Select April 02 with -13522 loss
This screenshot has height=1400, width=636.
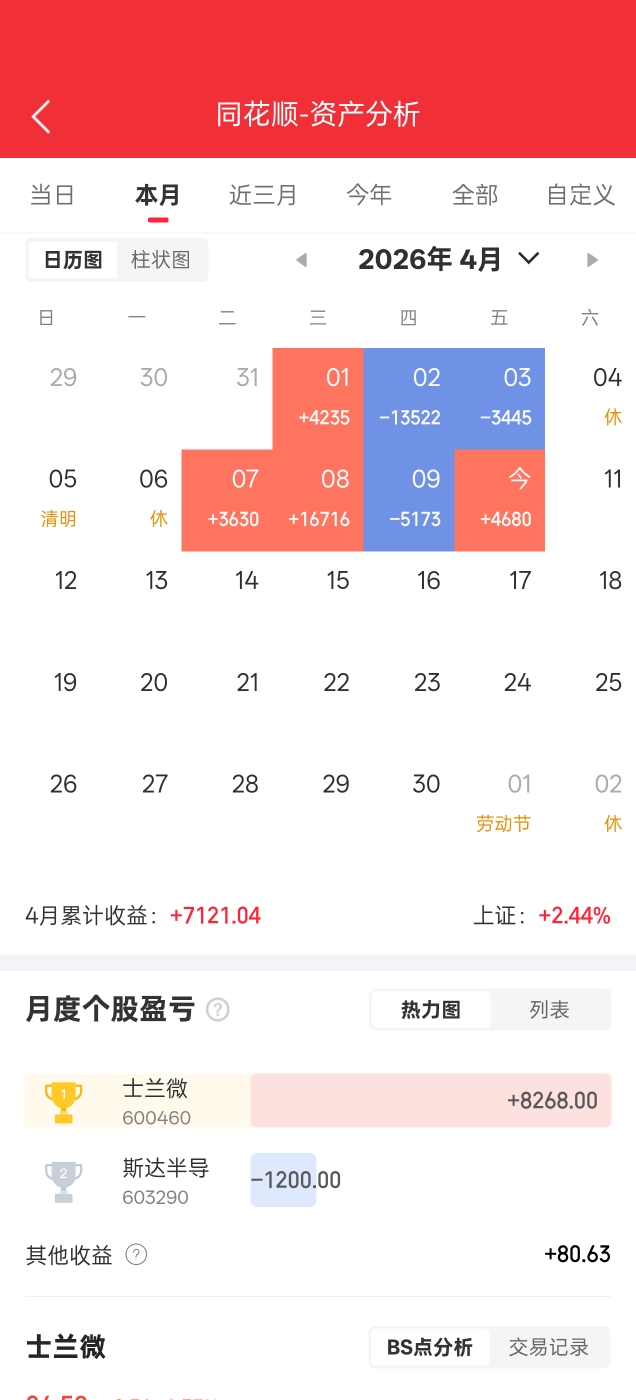tap(409, 398)
